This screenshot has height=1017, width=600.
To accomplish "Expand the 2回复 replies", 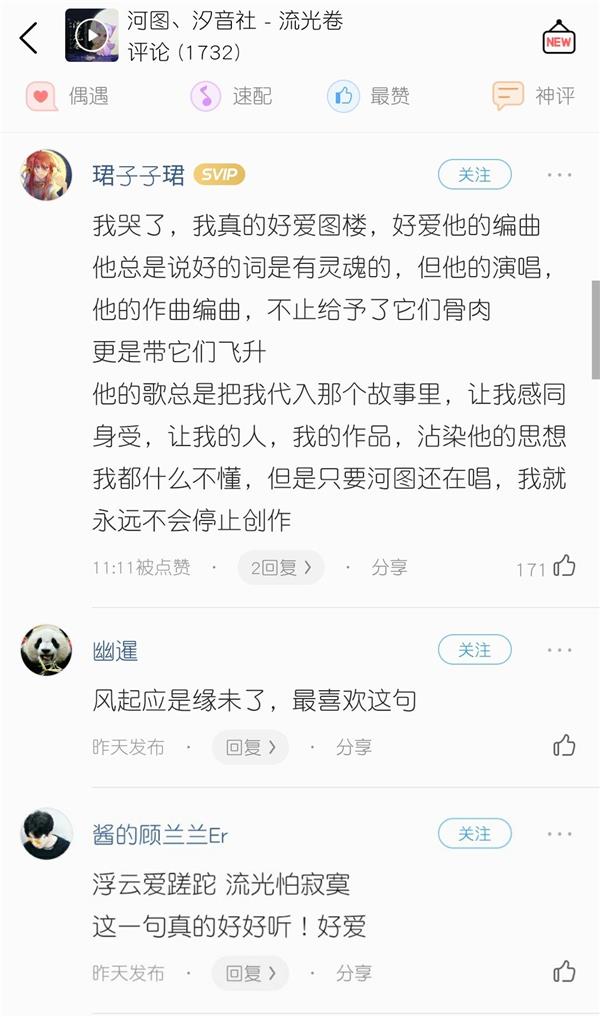I will [281, 567].
